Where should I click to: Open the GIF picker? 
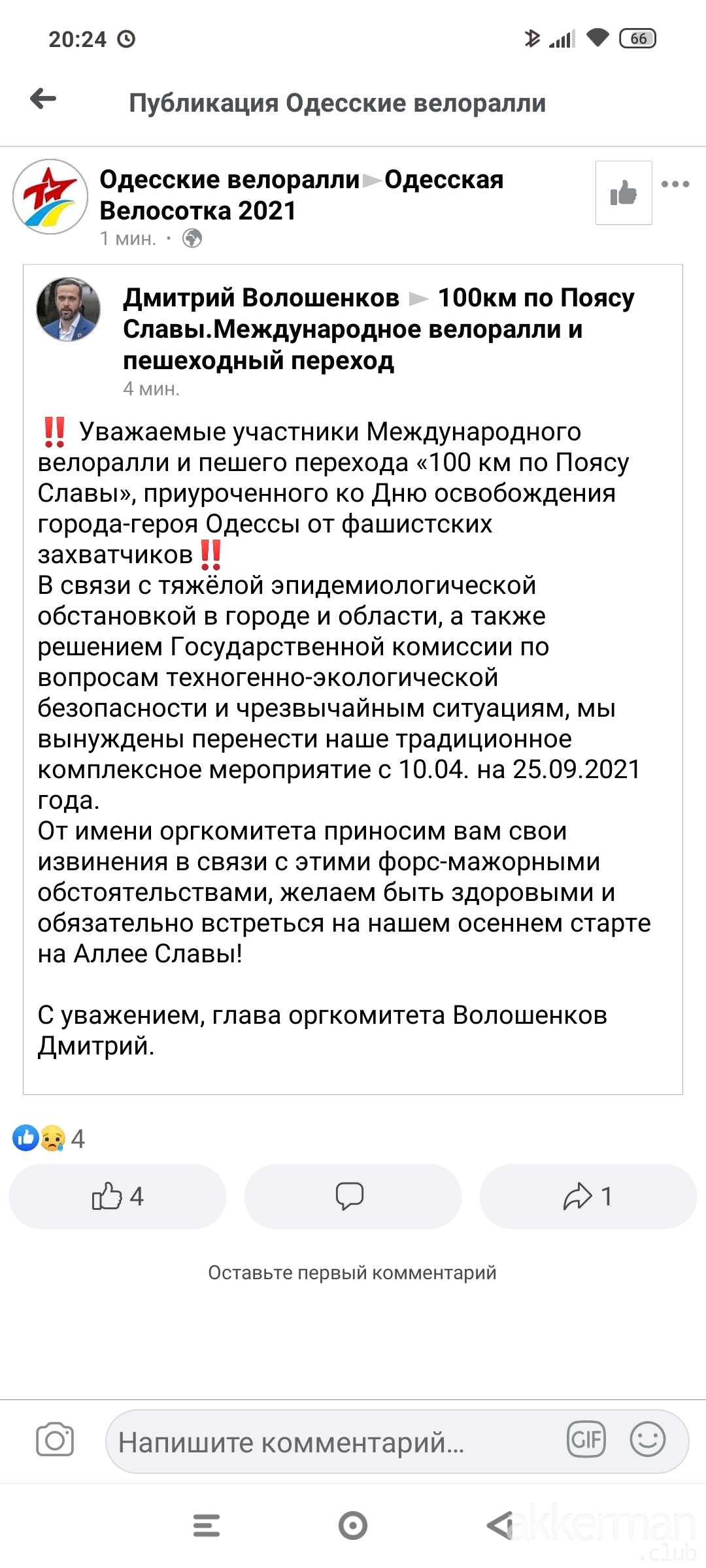point(586,1440)
